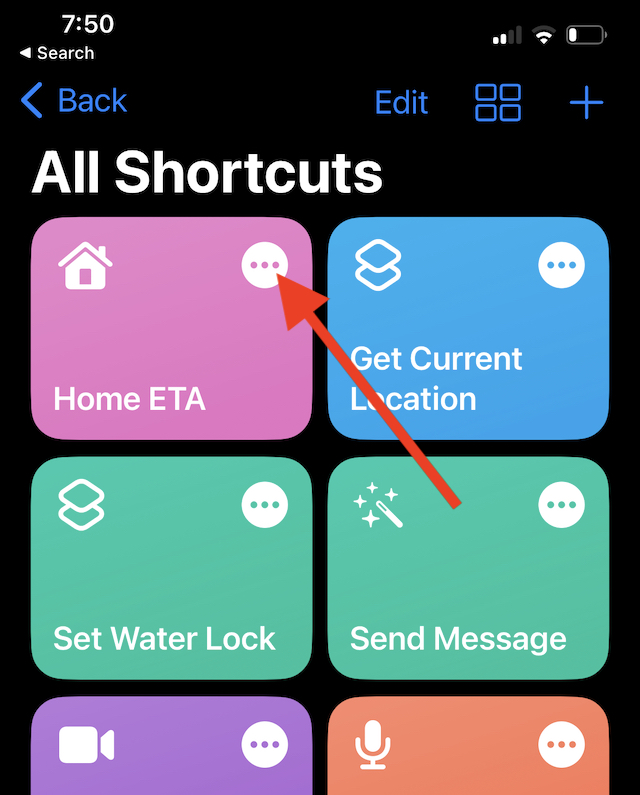
Task: Go back using the Back button
Action: click(x=74, y=101)
